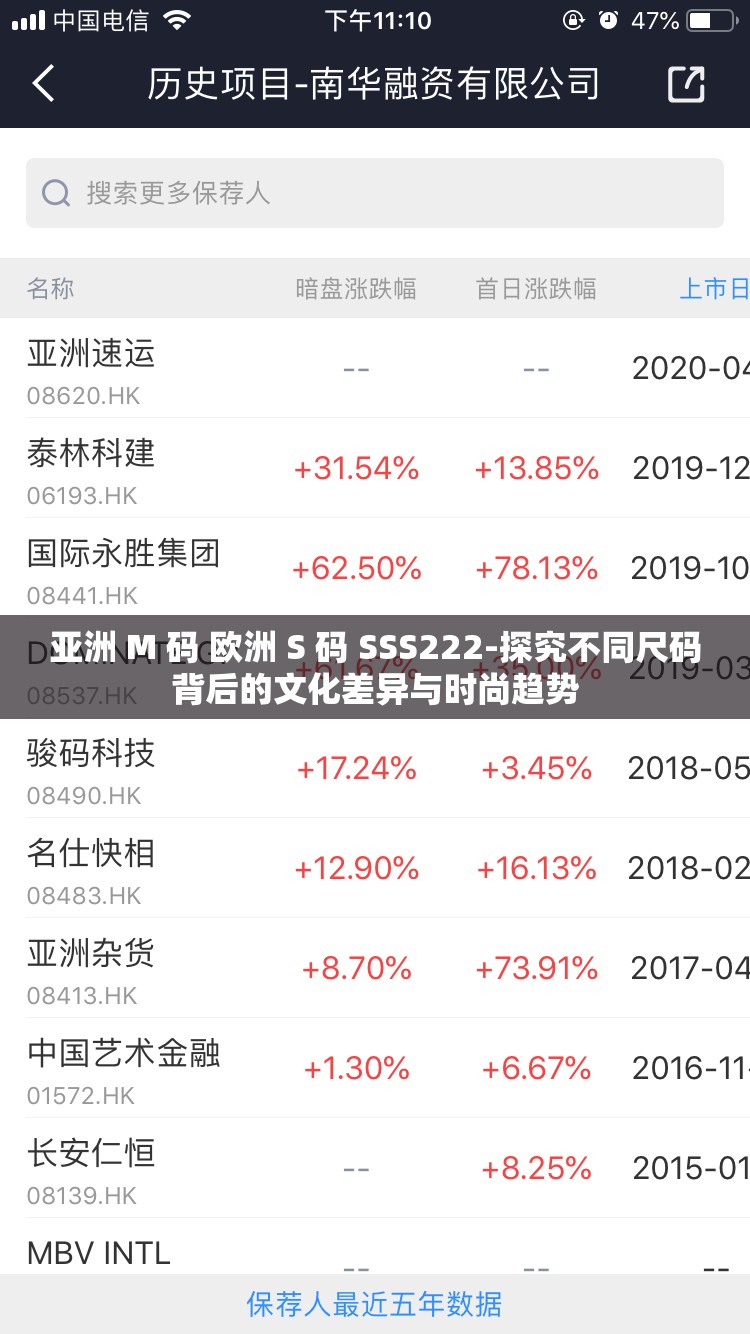Tap the share/export icon in title bar
This screenshot has width=750, height=1334.
[x=686, y=84]
